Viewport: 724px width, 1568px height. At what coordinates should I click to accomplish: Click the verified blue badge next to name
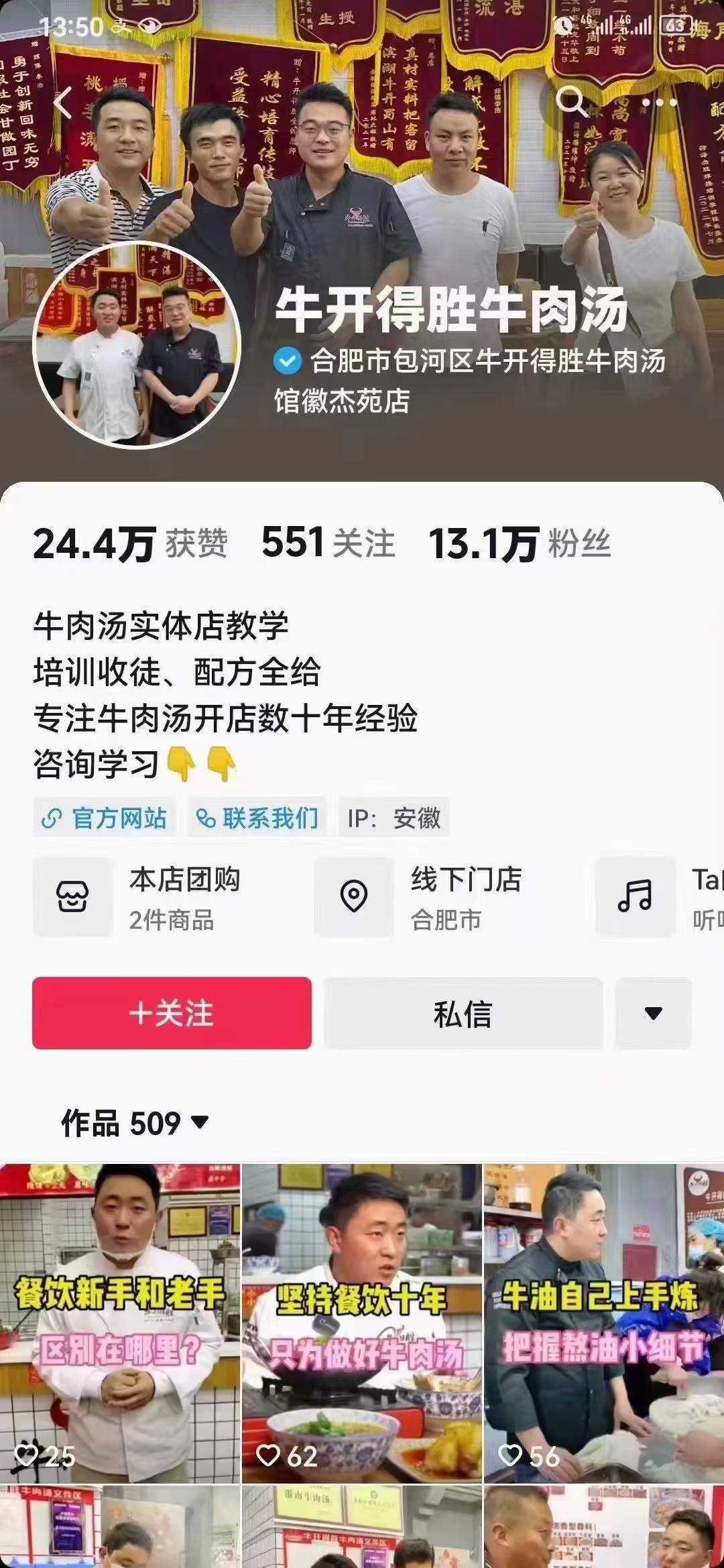pos(286,362)
